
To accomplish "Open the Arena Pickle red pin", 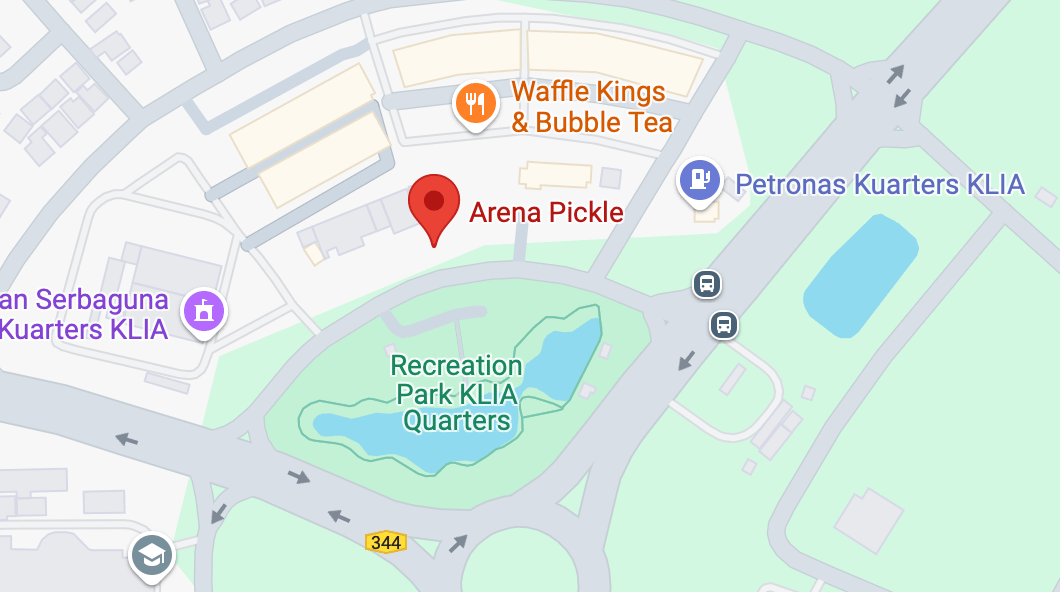I will coord(434,204).
